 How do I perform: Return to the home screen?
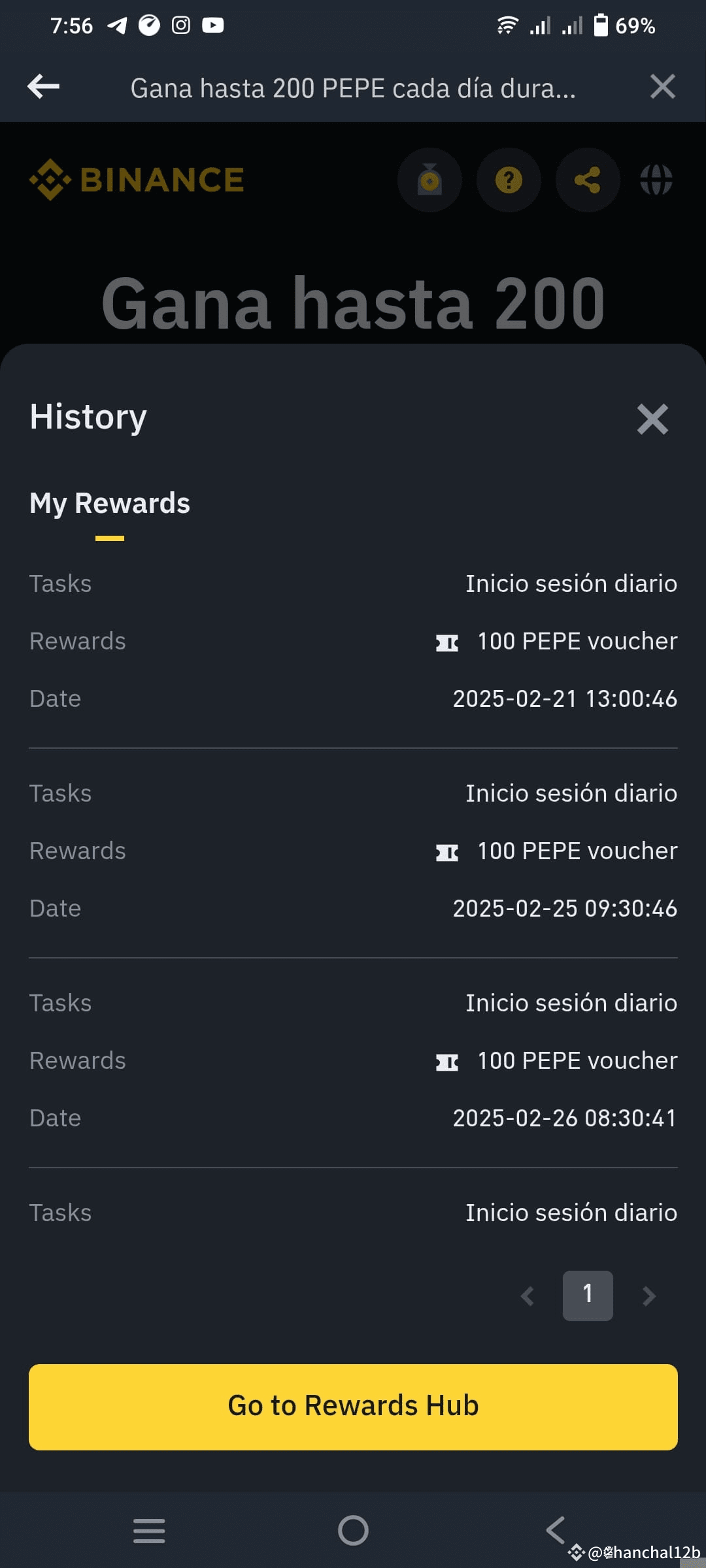[353, 1530]
